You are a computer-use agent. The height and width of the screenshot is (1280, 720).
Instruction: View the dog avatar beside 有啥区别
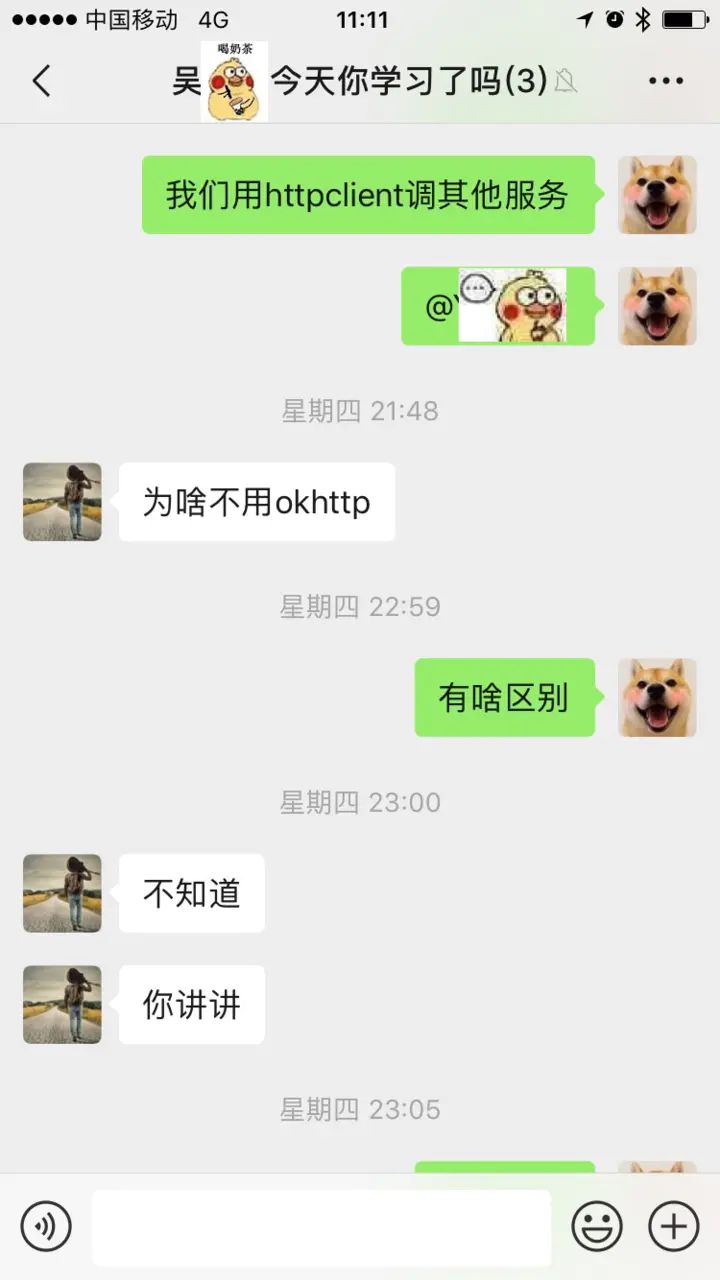click(657, 698)
